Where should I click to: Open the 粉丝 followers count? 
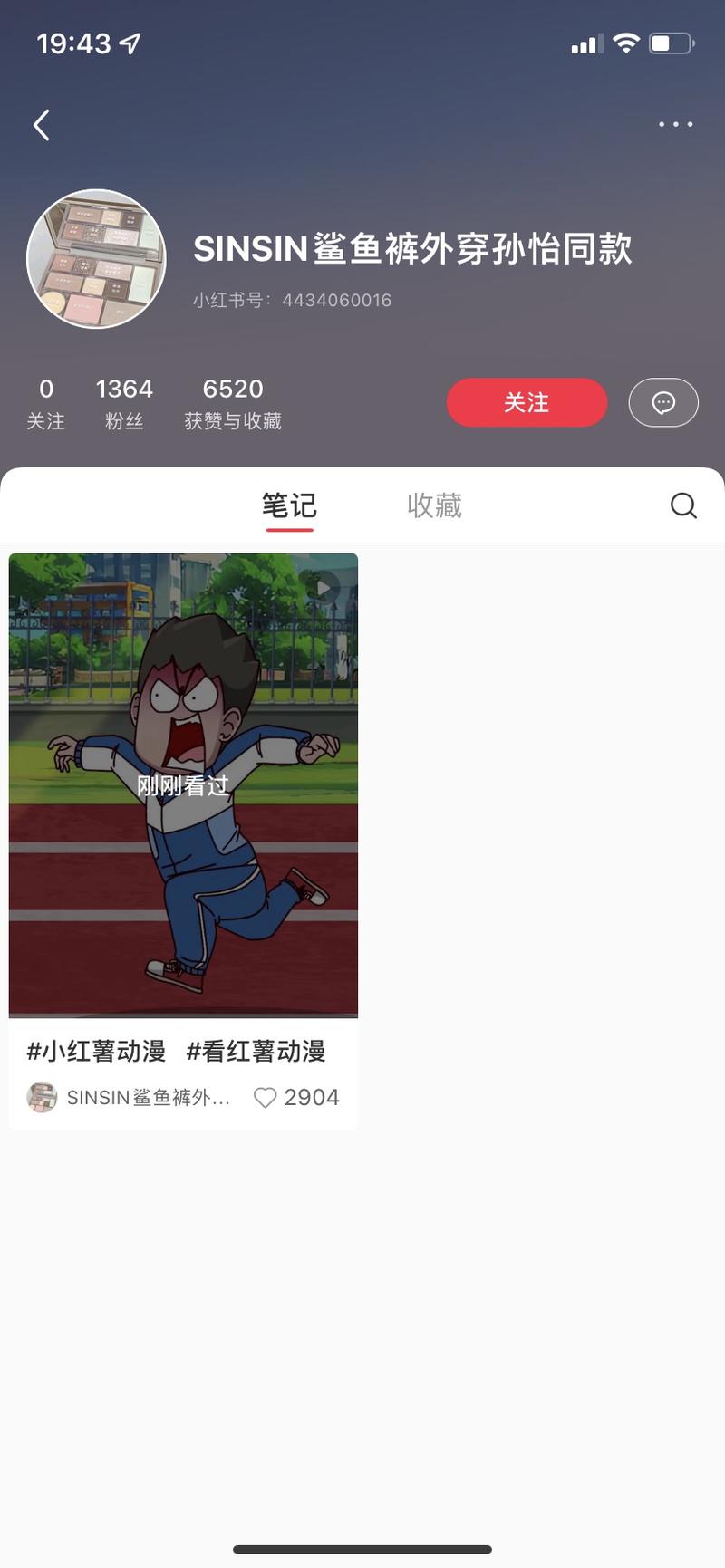[124, 402]
